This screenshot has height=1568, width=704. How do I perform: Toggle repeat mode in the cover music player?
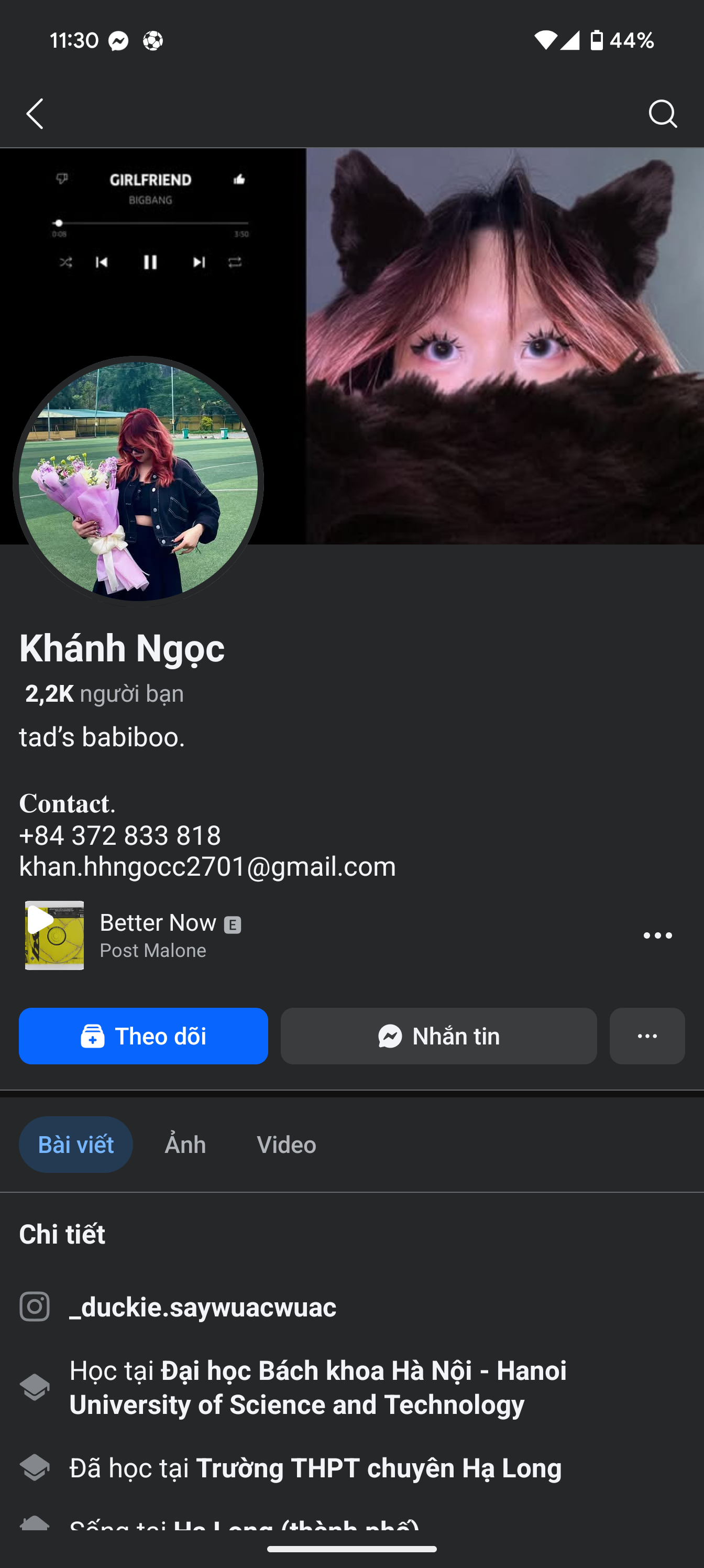point(236,262)
